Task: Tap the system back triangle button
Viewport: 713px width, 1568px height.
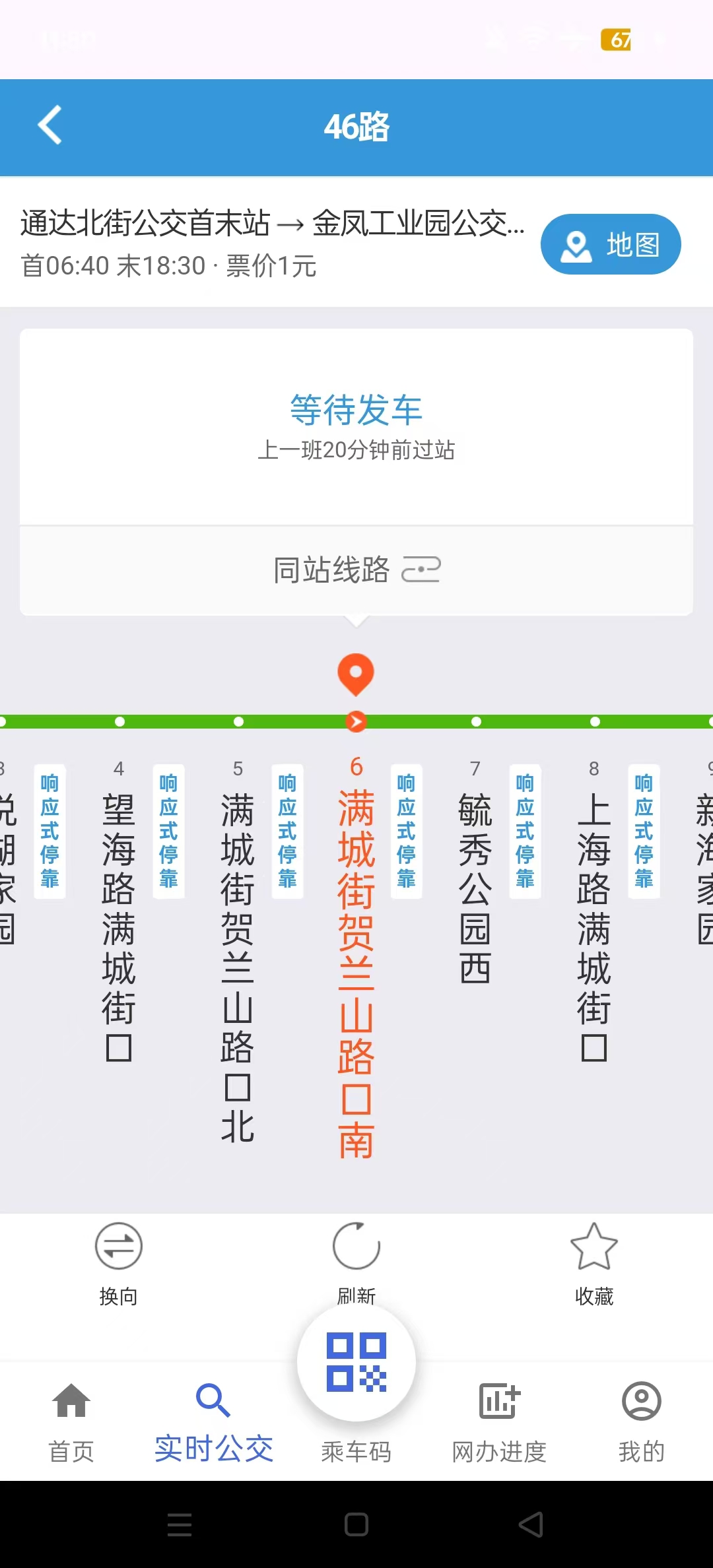Action: pyautogui.click(x=531, y=1524)
